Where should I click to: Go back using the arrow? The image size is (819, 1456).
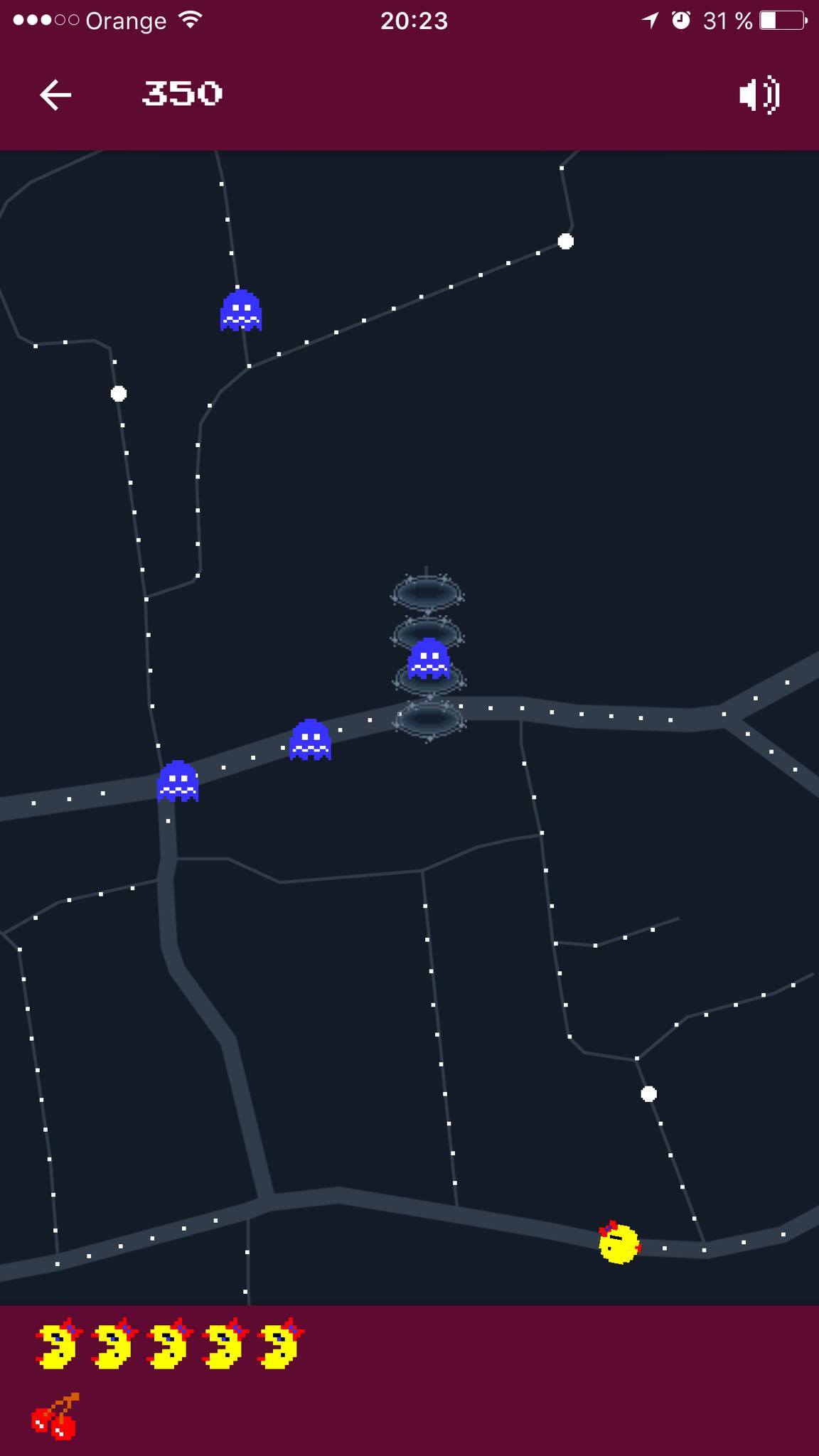click(x=55, y=95)
